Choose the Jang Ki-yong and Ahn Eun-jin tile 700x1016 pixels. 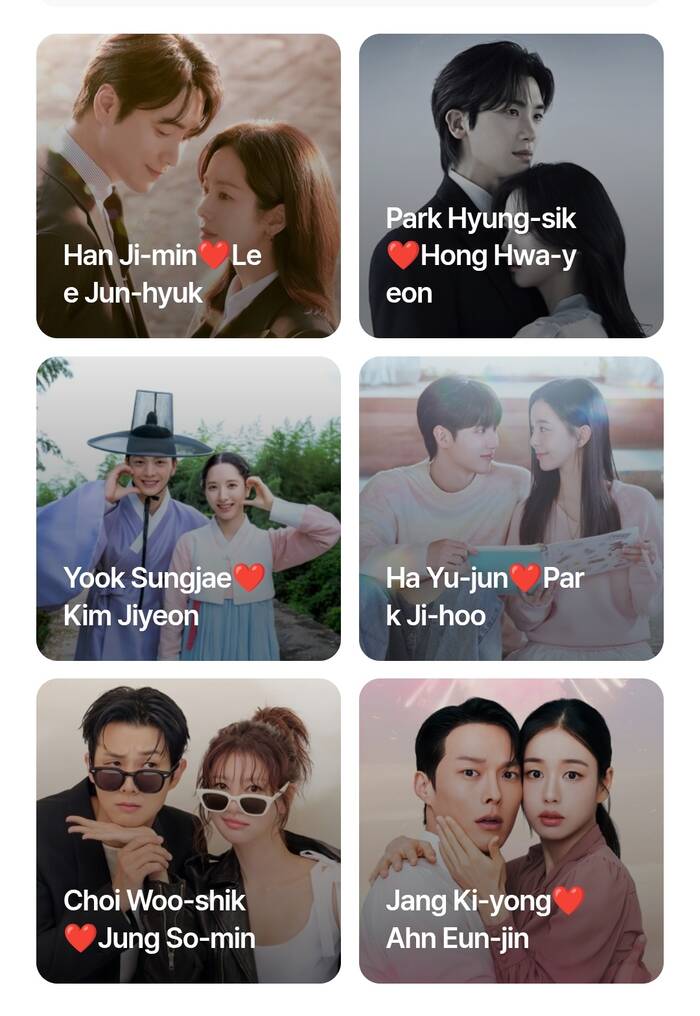tap(511, 830)
